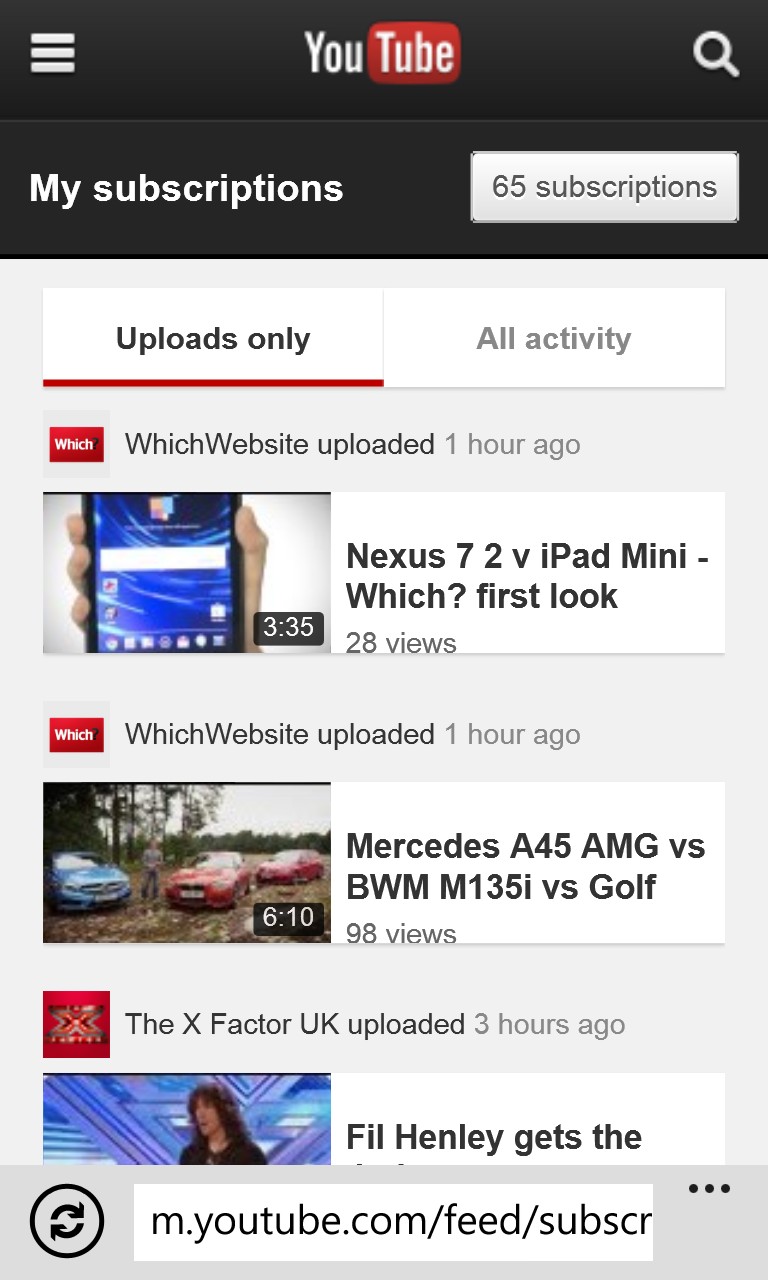Tap the 65 subscriptions button

[604, 187]
